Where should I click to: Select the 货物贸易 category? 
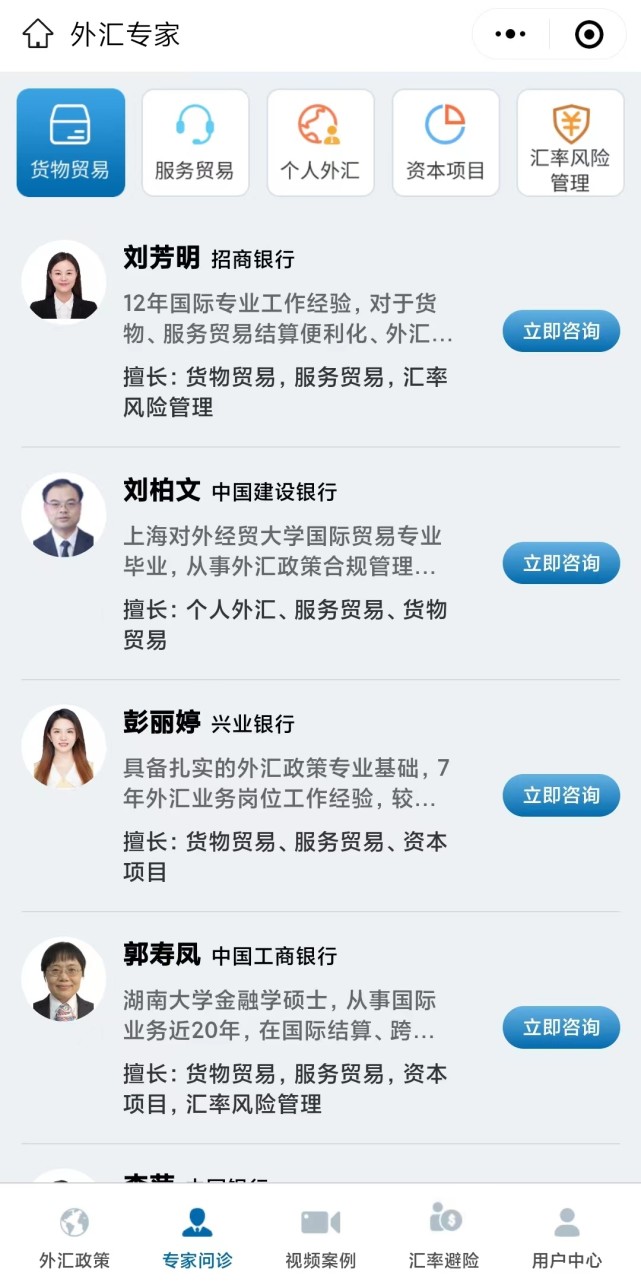(70, 143)
